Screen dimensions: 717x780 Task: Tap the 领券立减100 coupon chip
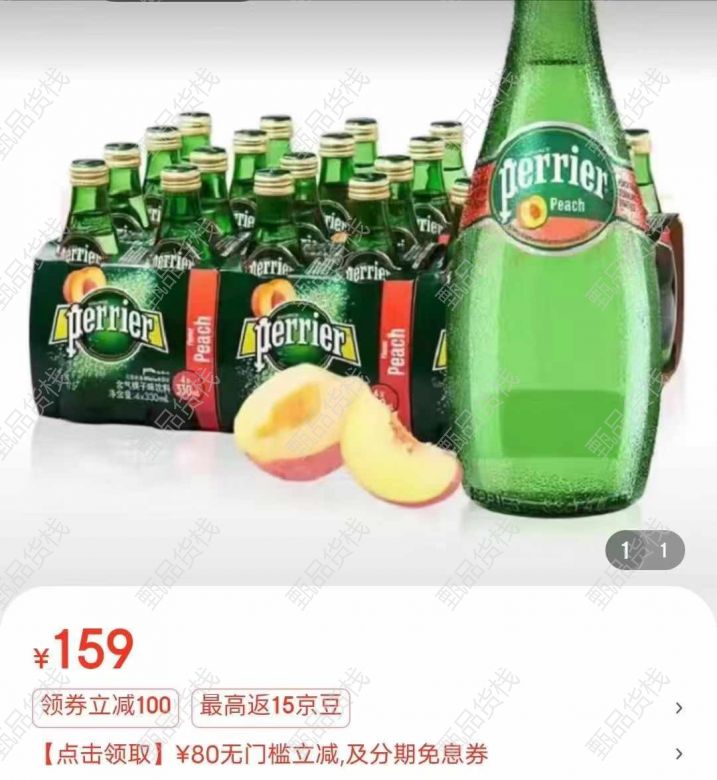pyautogui.click(x=105, y=707)
